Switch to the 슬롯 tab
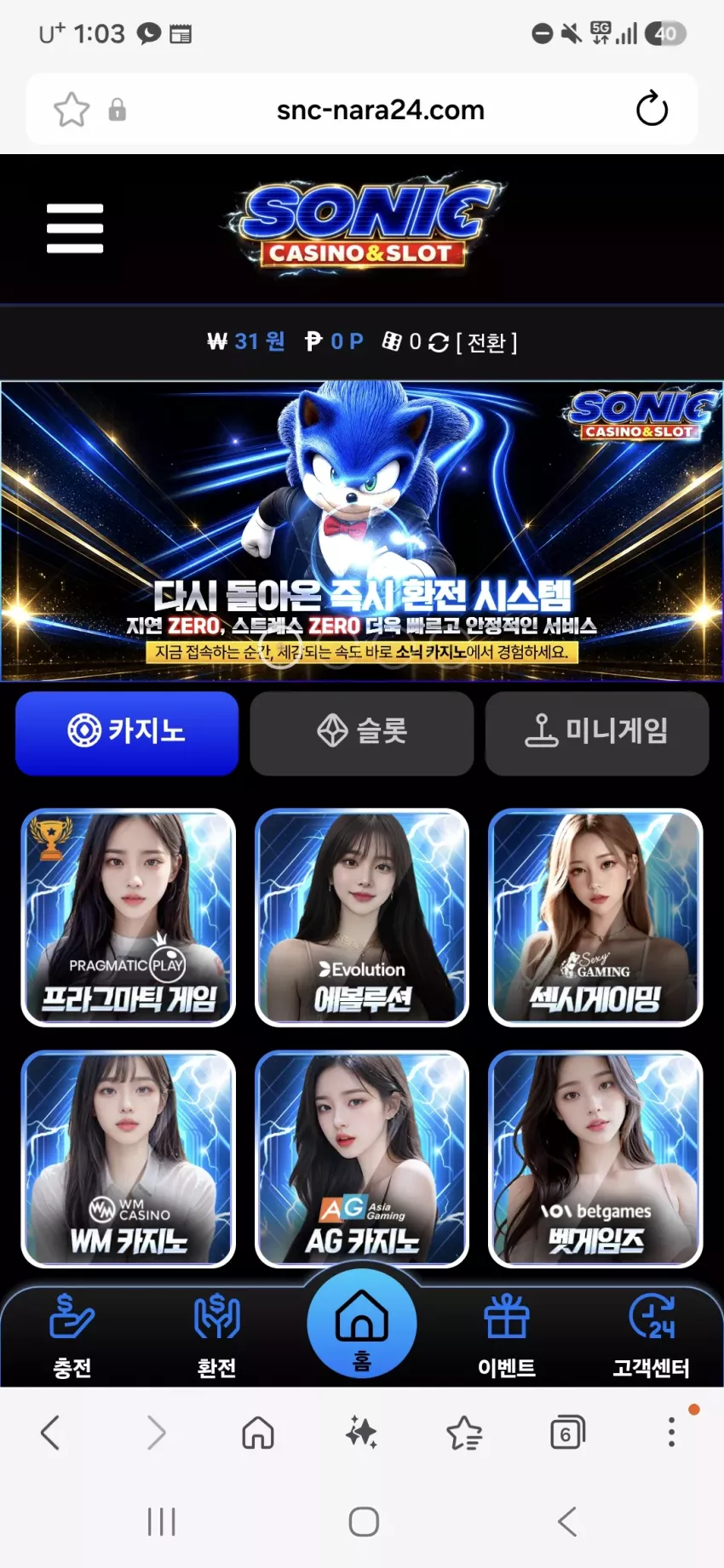Image resolution: width=724 pixels, height=1568 pixels. pos(362,732)
